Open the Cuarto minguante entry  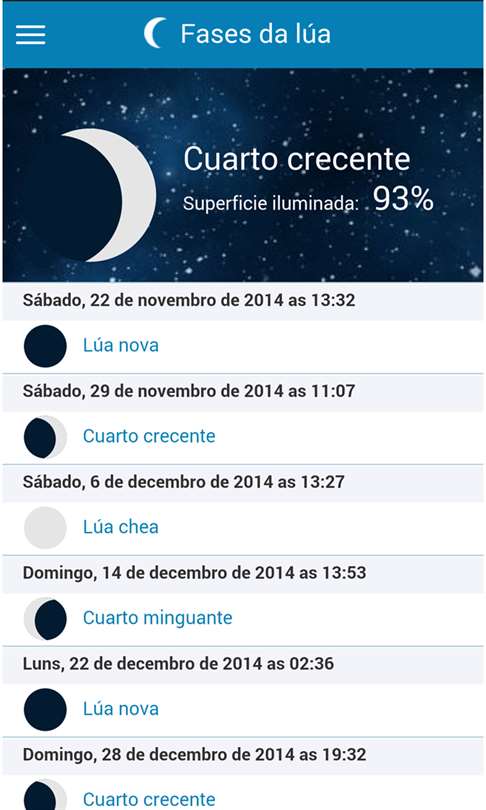pyautogui.click(x=243, y=619)
